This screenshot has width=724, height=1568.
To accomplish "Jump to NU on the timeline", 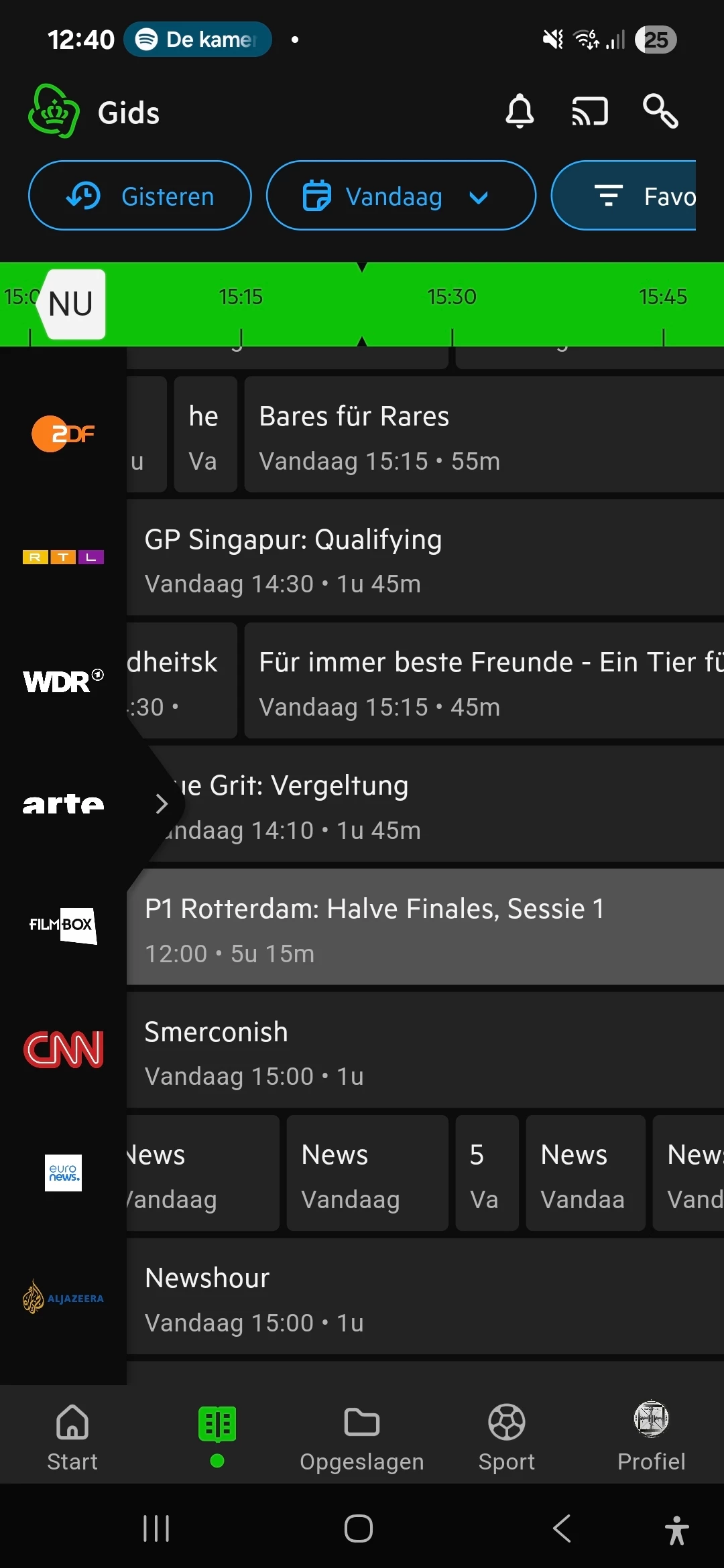I will pyautogui.click(x=72, y=304).
